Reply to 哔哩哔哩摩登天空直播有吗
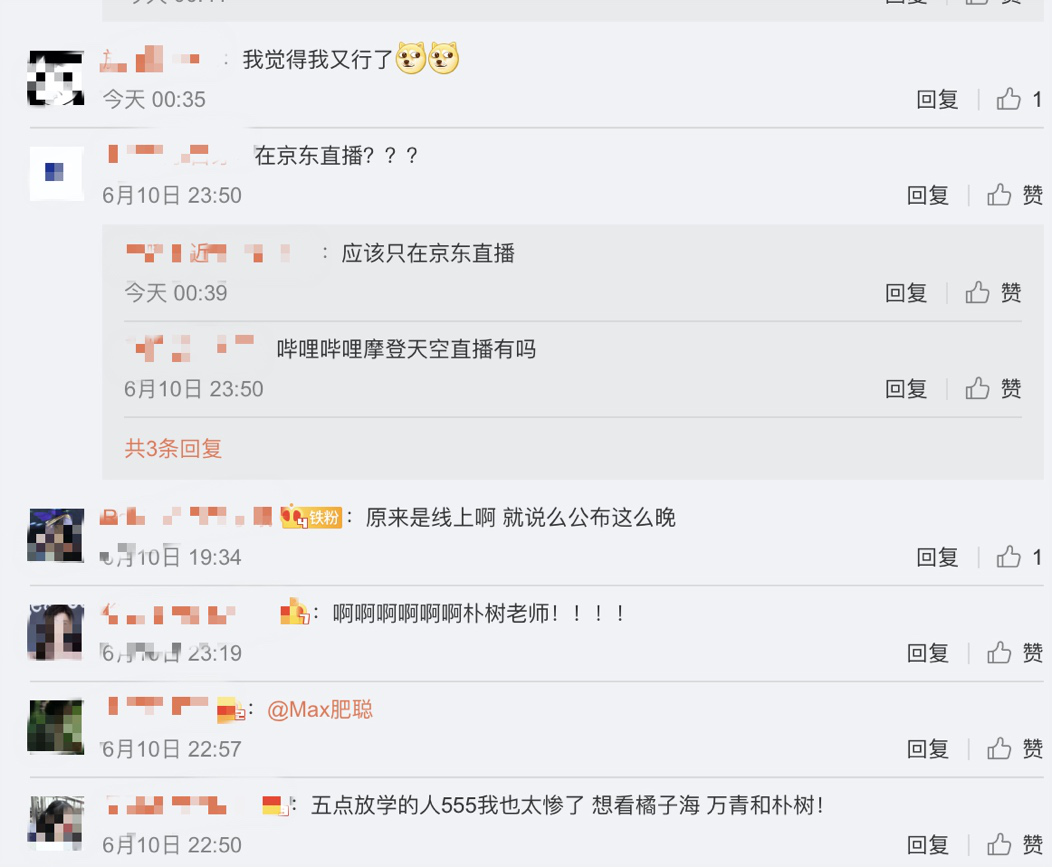The height and width of the screenshot is (867, 1052). click(x=906, y=389)
